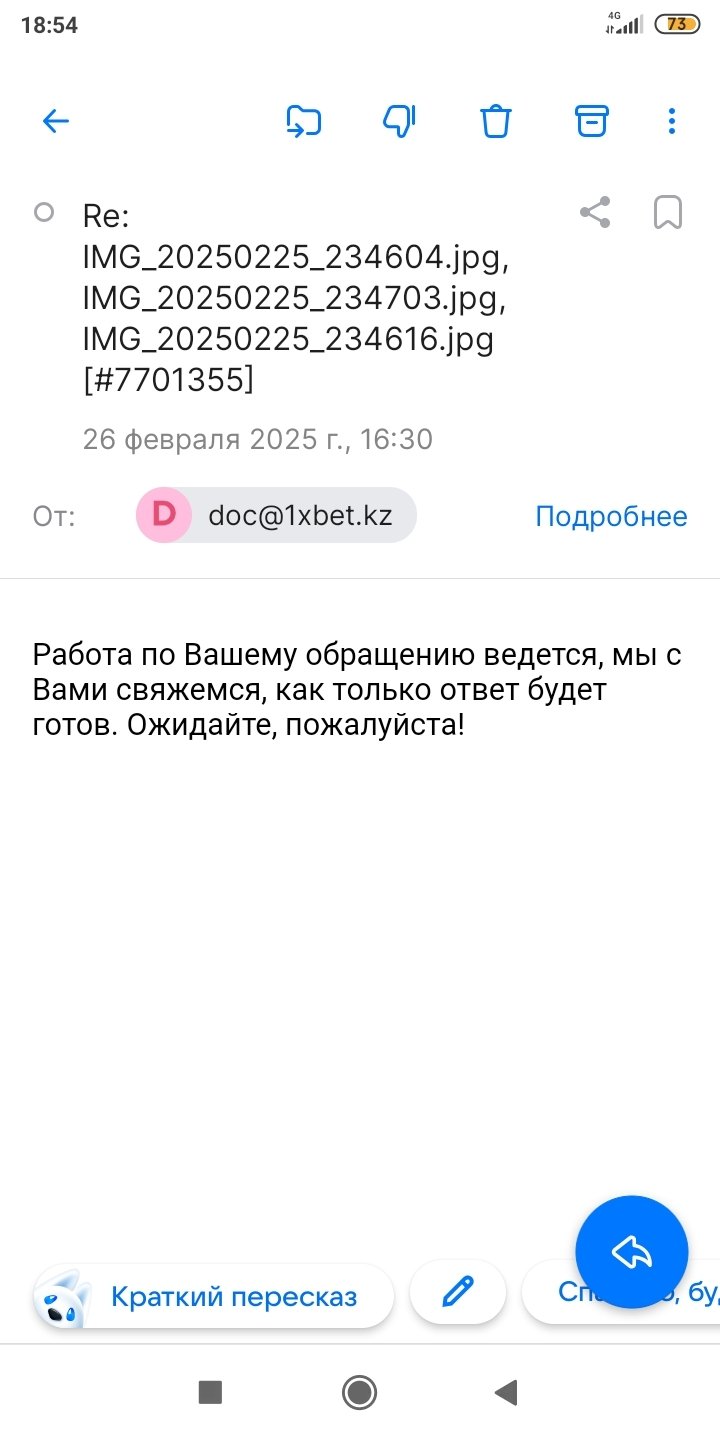The image size is (720, 1440).
Task: Go to the home screen
Action: [359, 1392]
